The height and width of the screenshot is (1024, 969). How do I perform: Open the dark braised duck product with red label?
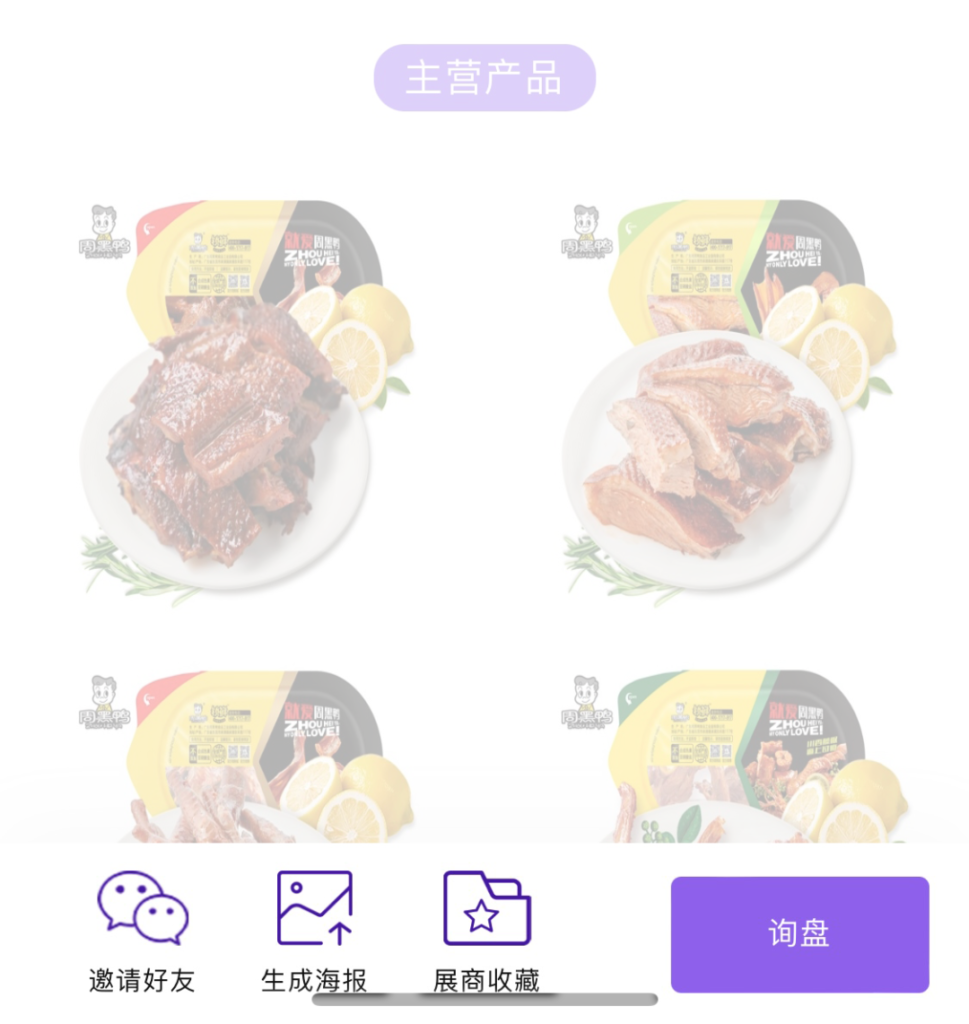pos(245,400)
